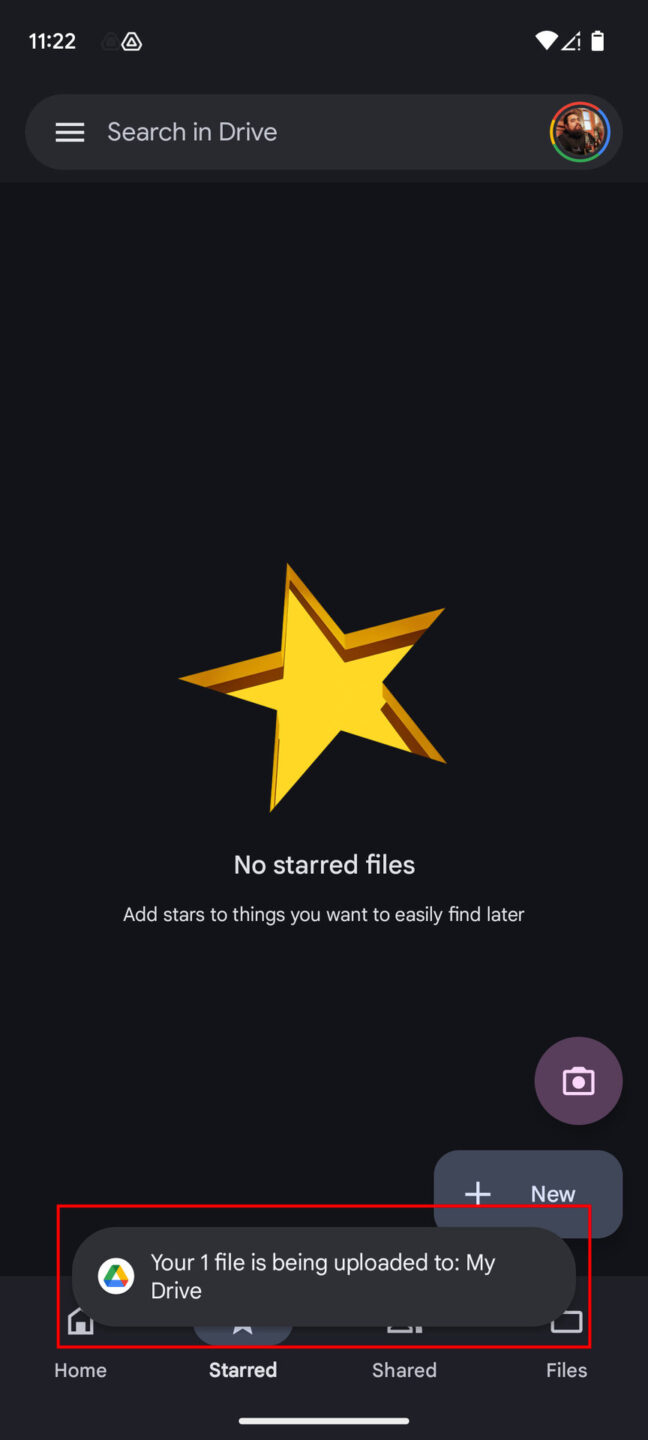648x1440 pixels.
Task: Go to the Shared tab
Action: tap(404, 1345)
